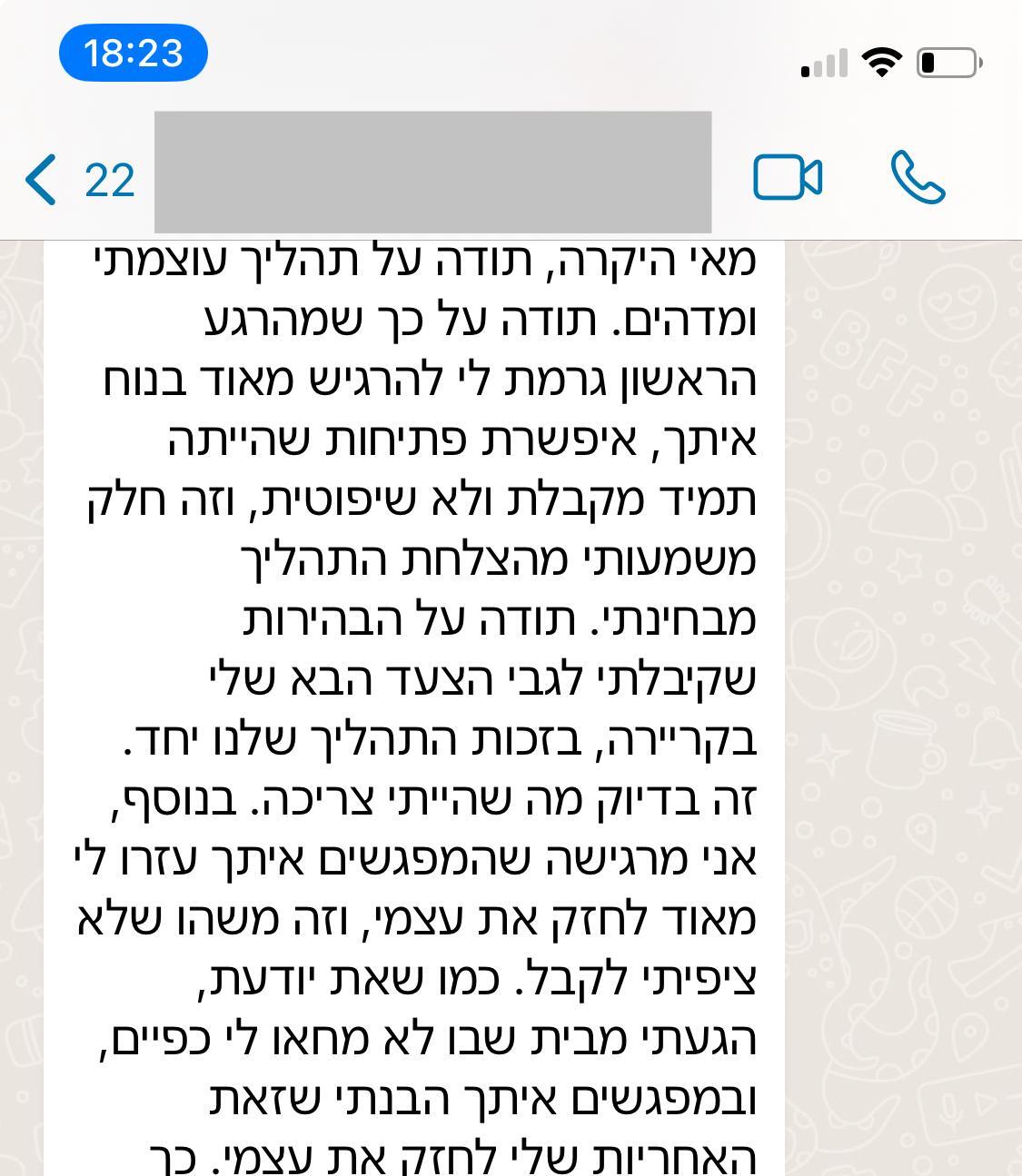The height and width of the screenshot is (1176, 1022).
Task: Start a voice call with this contact
Action: coord(918,177)
